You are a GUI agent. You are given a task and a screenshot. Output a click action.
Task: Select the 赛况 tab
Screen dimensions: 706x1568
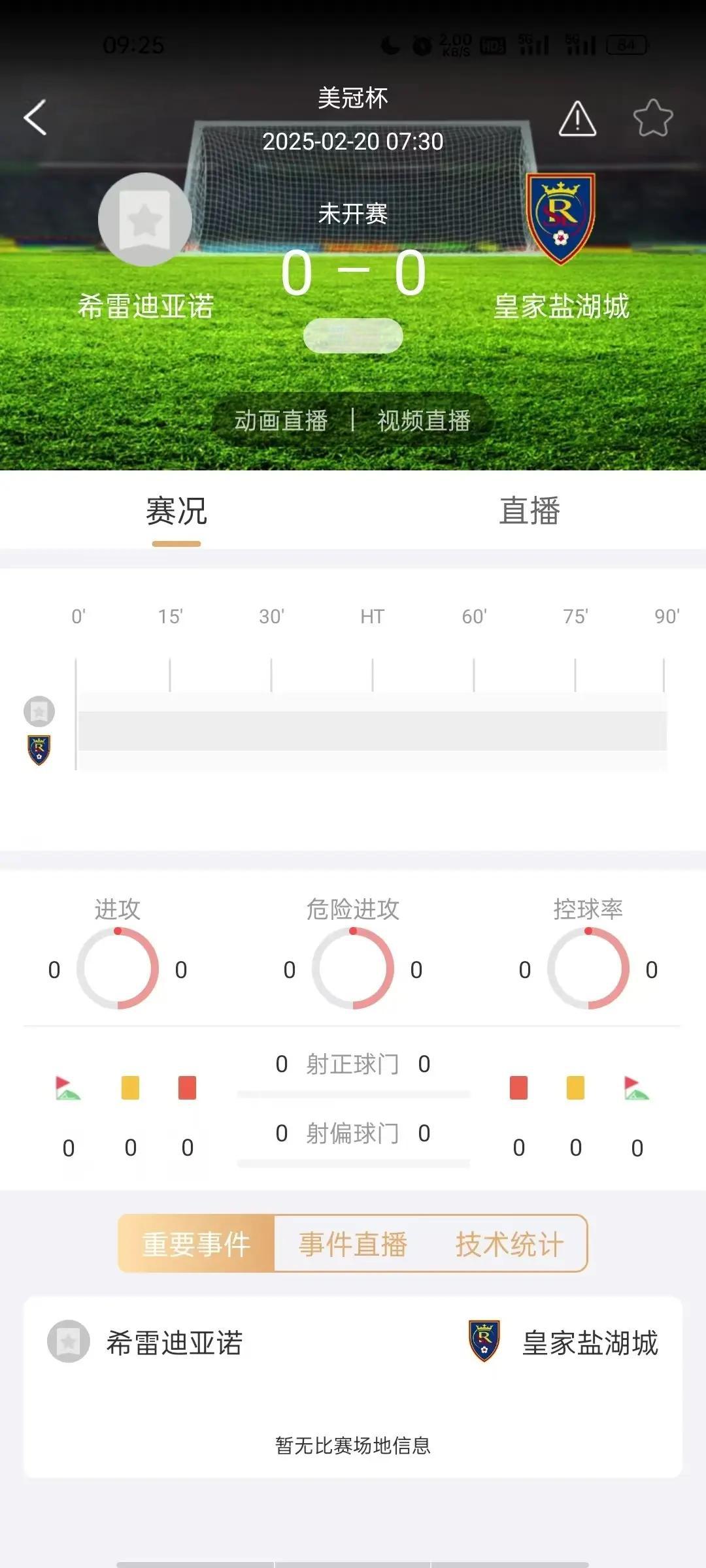[176, 511]
